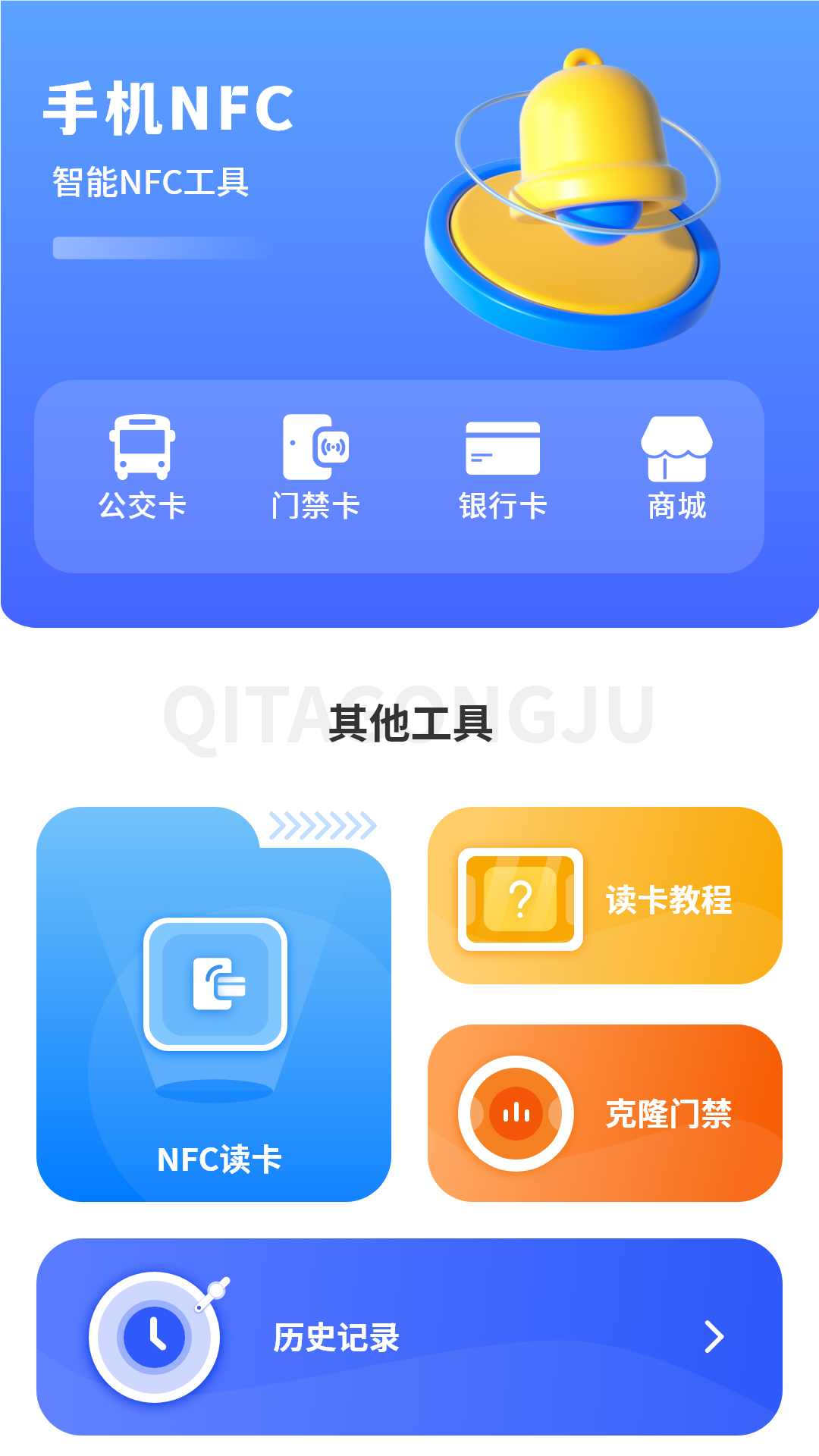Go to the 商城 store

pos(676,468)
